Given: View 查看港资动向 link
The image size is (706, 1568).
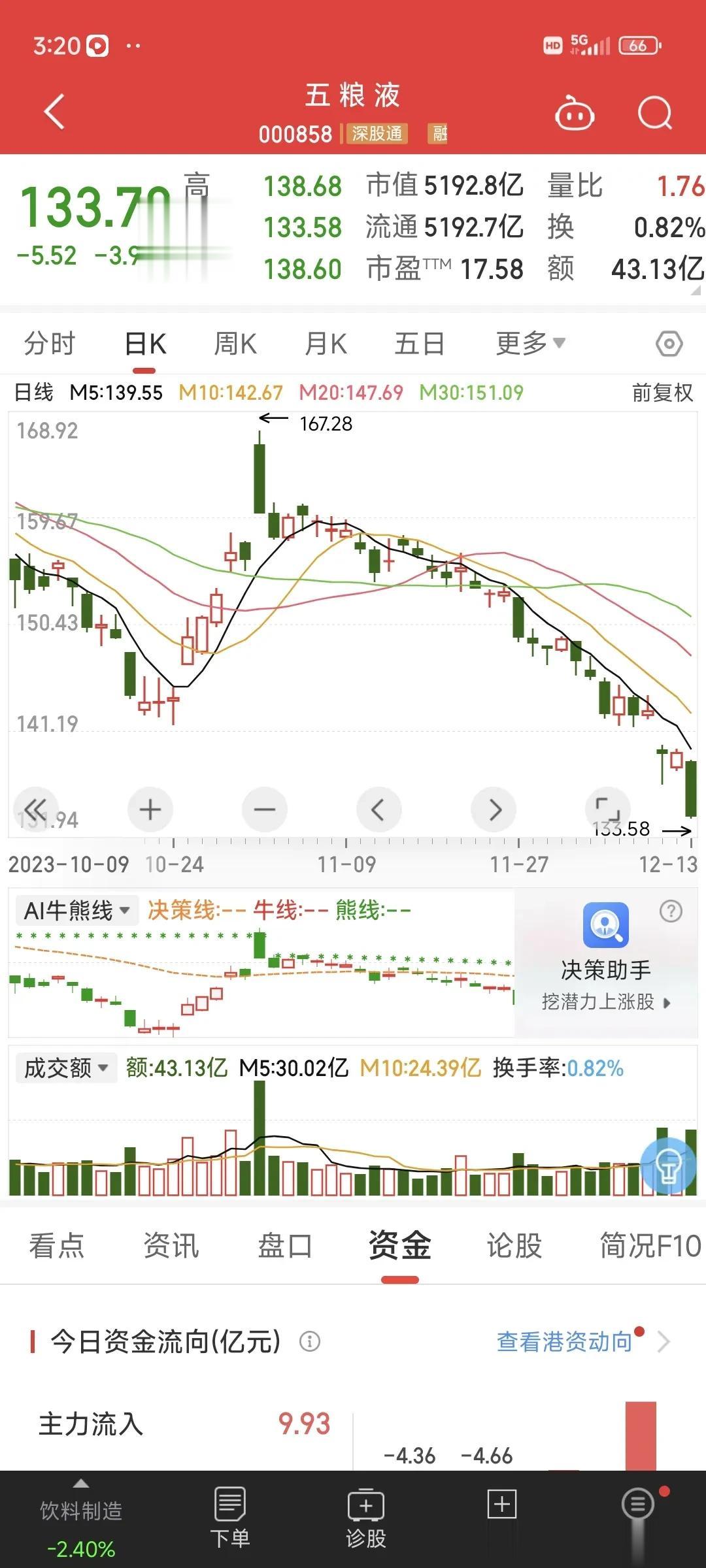Looking at the screenshot, I should tap(565, 1341).
